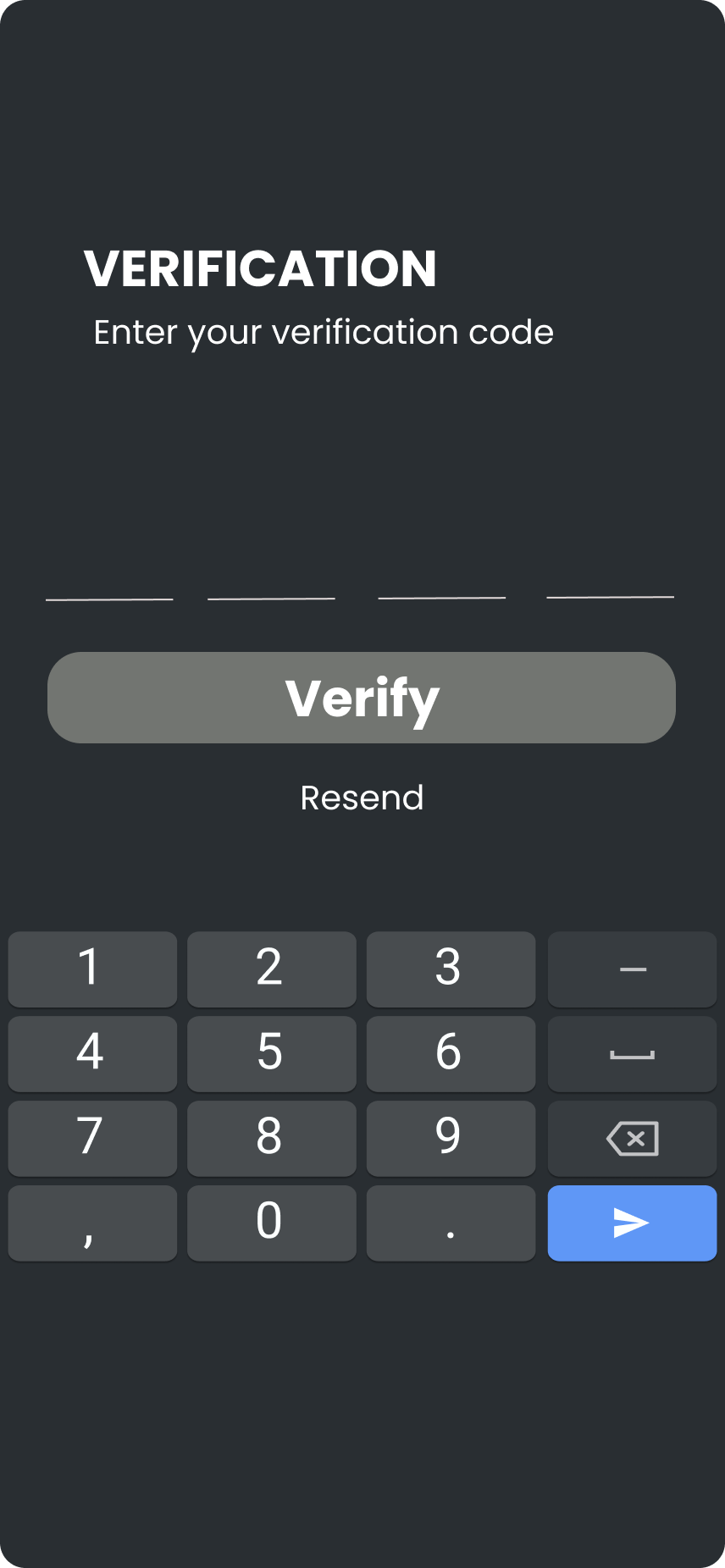The width and height of the screenshot is (725, 1568).
Task: Tap the Verify button
Action: coord(362,698)
